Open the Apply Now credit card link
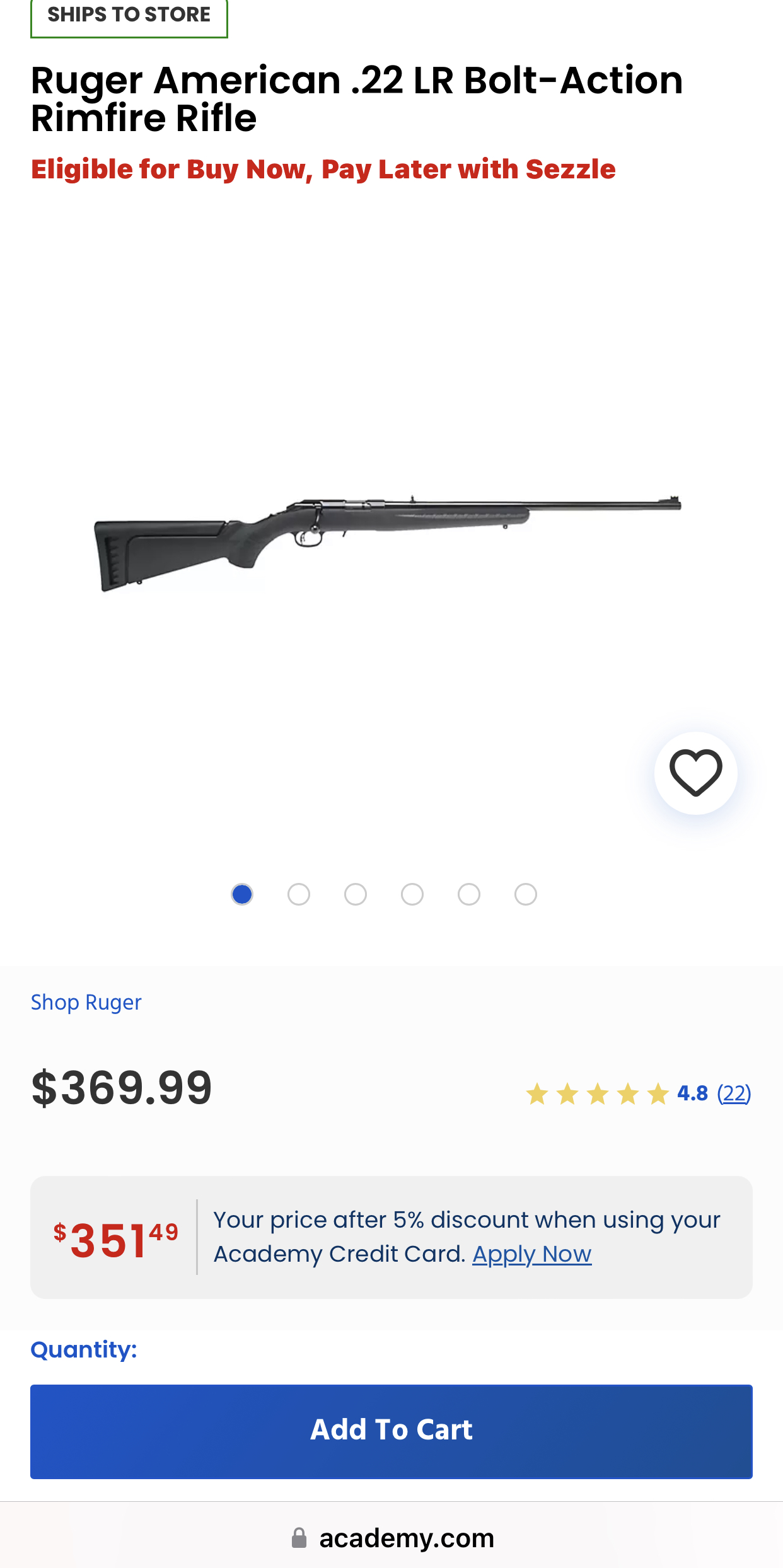This screenshot has height=1568, width=783. coord(531,1254)
